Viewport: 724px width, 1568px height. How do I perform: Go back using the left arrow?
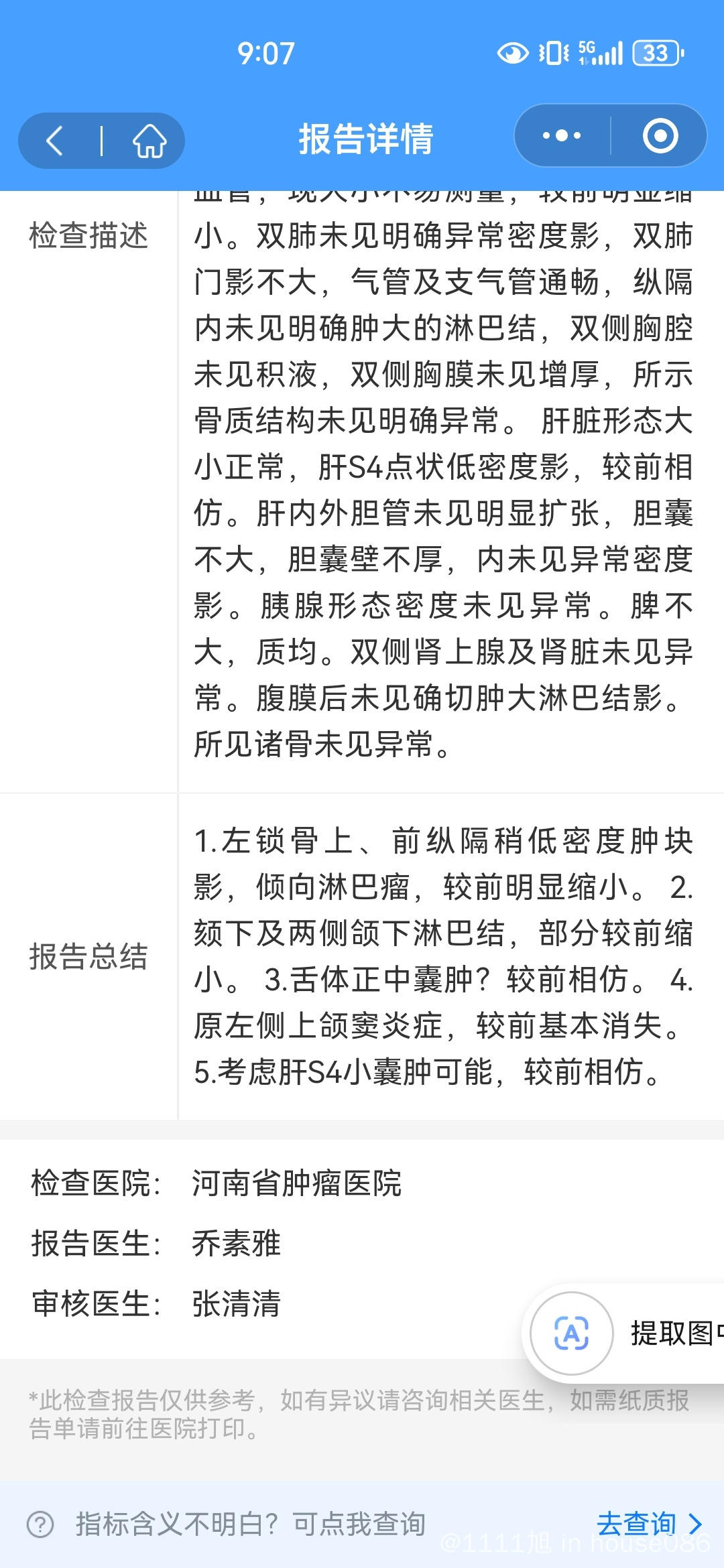pyautogui.click(x=55, y=141)
